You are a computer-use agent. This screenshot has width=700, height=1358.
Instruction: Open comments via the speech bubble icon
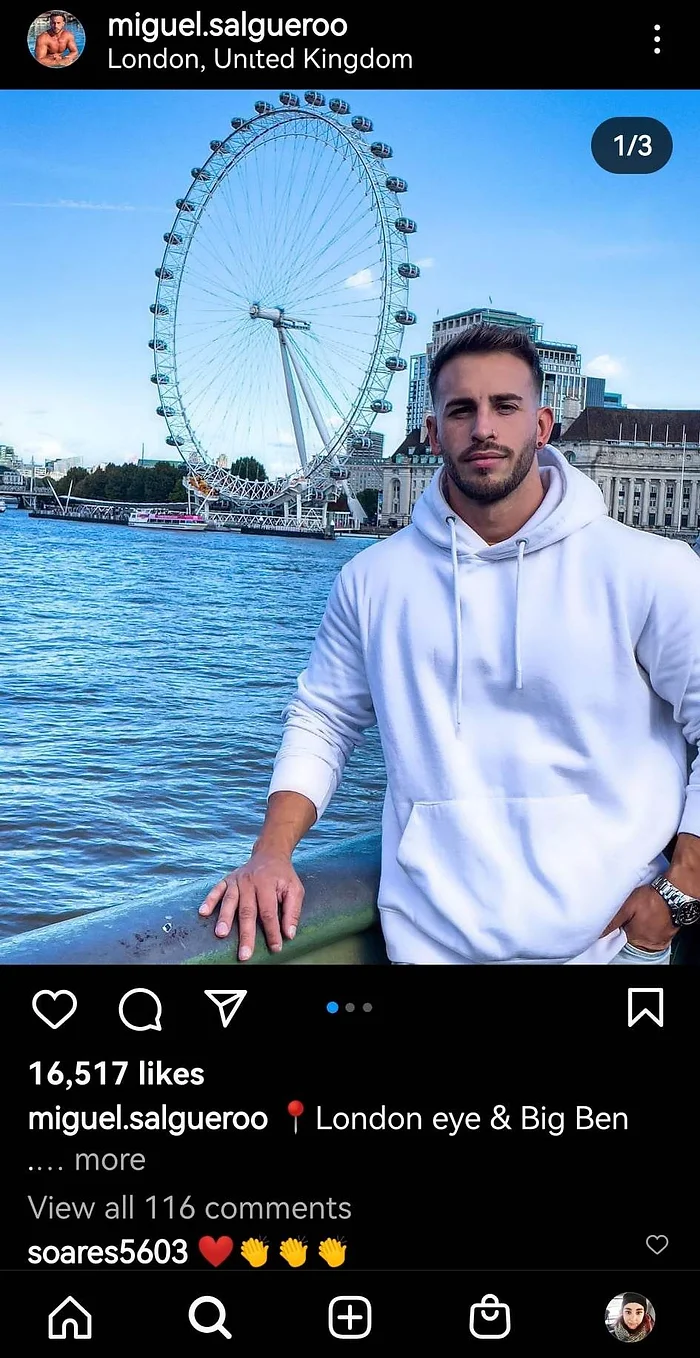pyautogui.click(x=140, y=1009)
